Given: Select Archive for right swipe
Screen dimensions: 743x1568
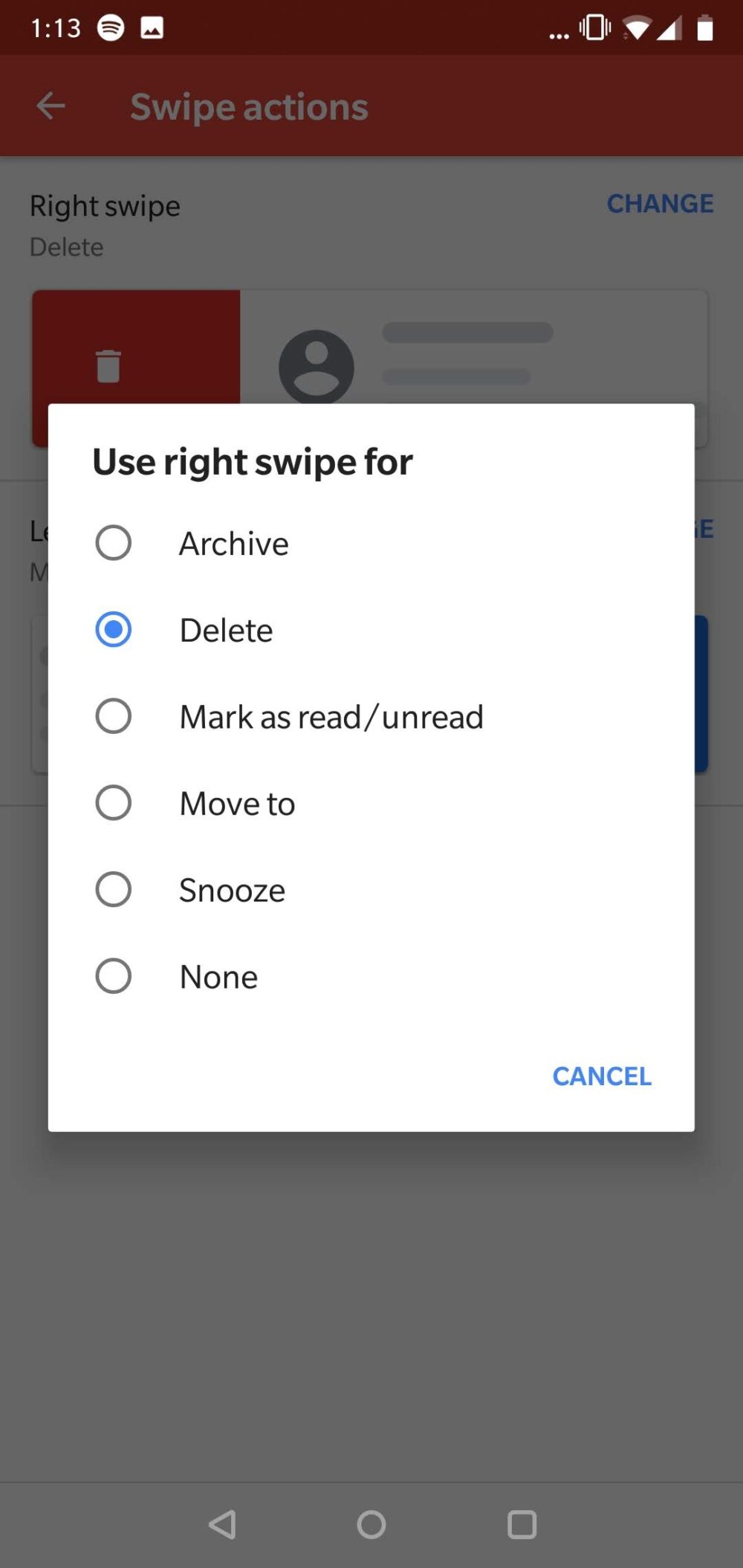Looking at the screenshot, I should click(x=371, y=543).
